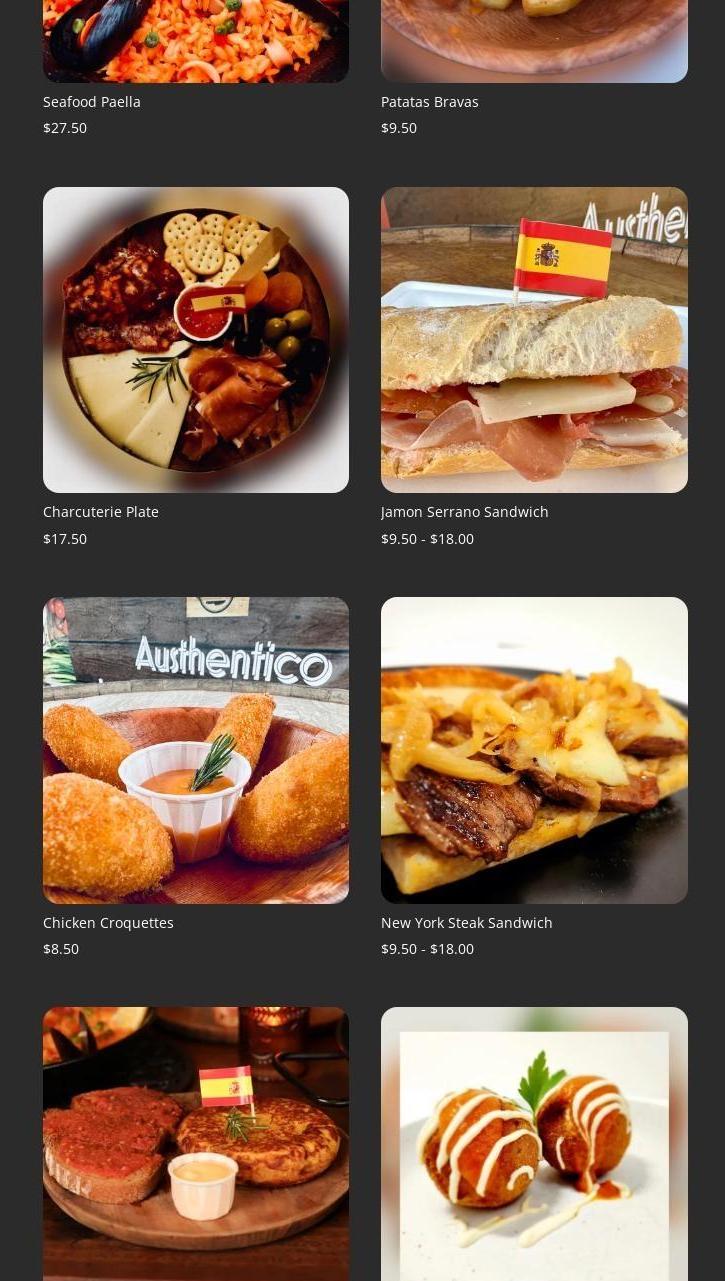Open Jamon Serrano Sandwich details
This screenshot has height=1281, width=725.
click(x=534, y=340)
